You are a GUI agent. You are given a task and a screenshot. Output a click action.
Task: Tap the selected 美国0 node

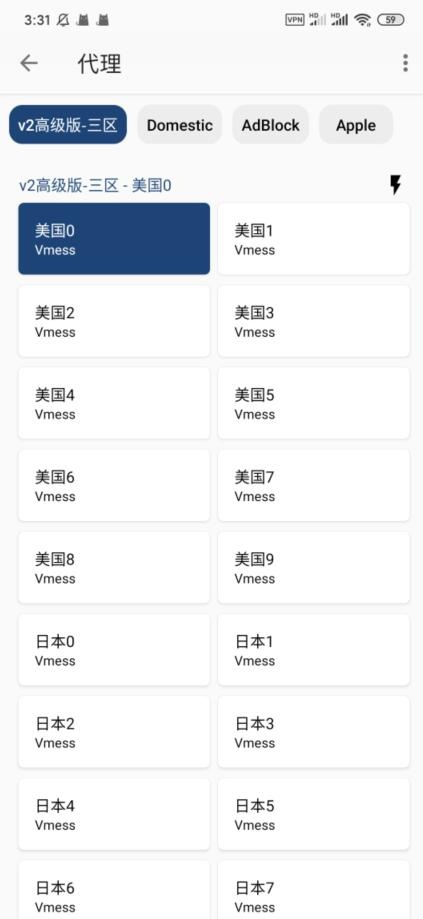click(114, 239)
